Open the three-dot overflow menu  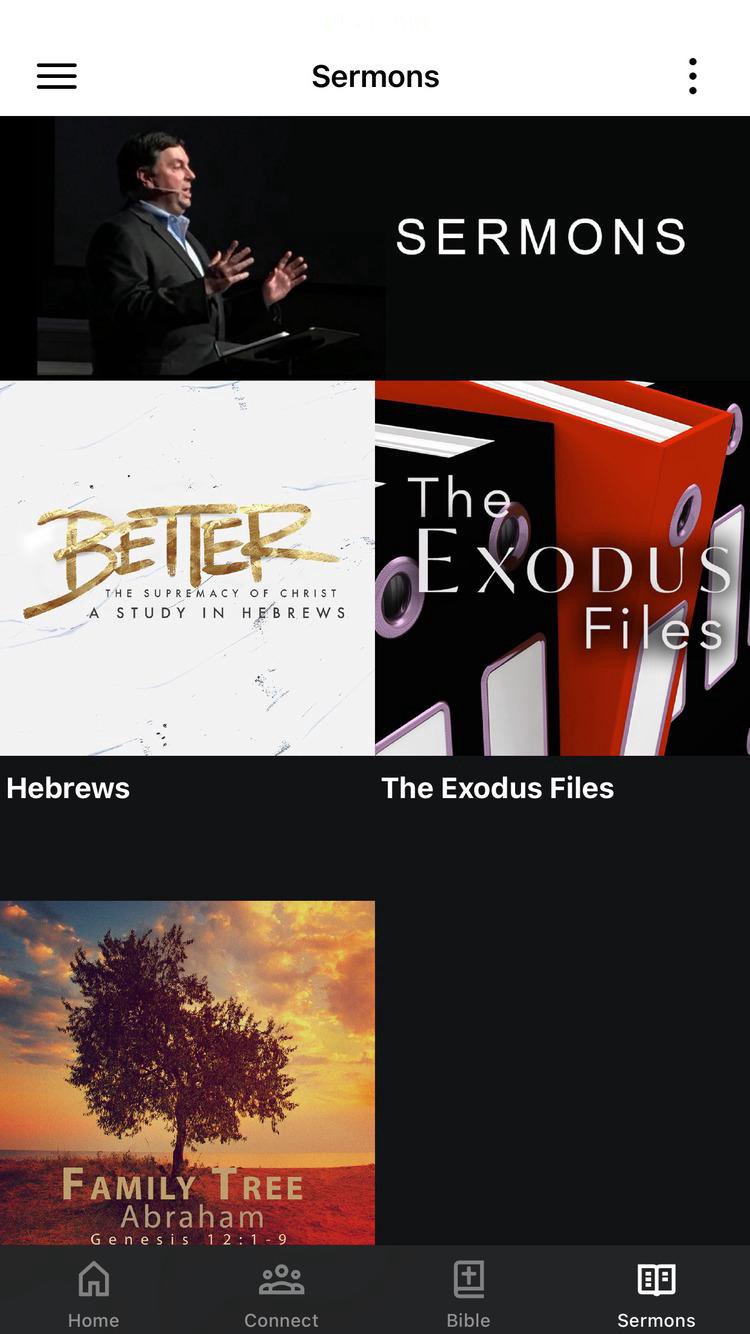pos(692,76)
